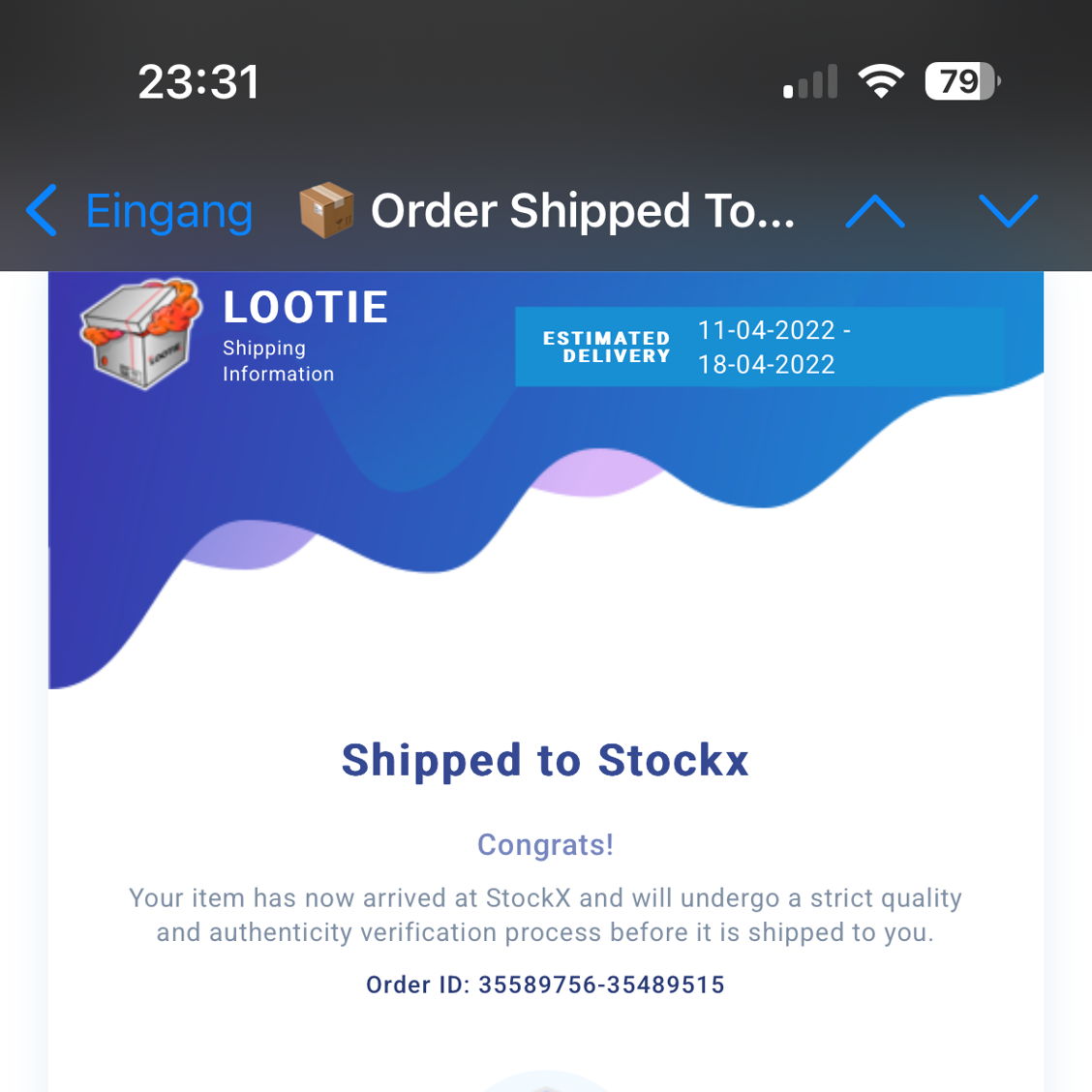Jump to the next email

1007,211
